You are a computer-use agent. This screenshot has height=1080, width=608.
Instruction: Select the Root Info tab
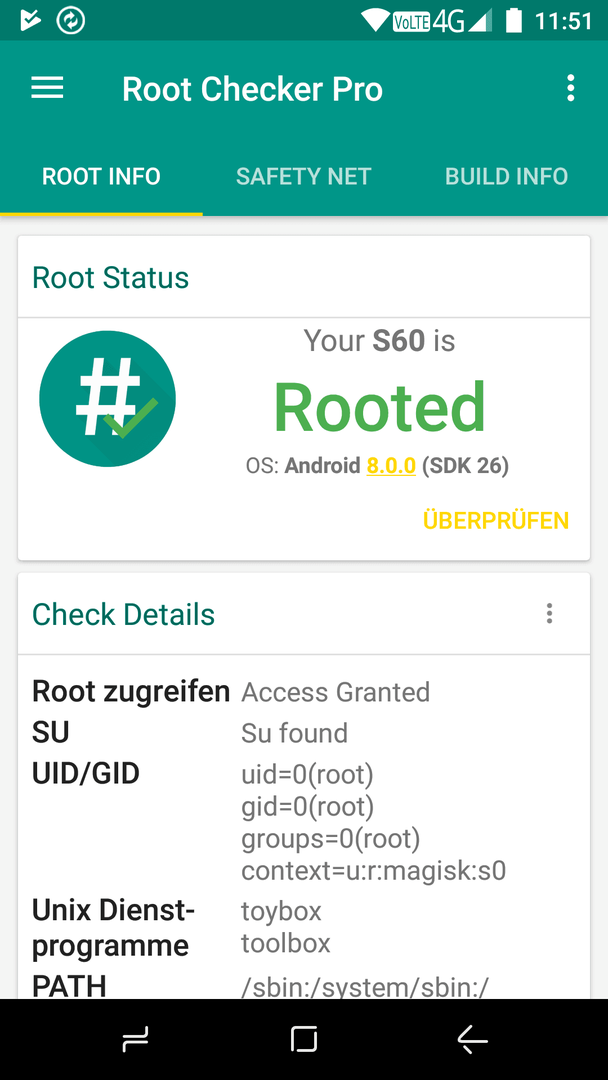point(101,176)
